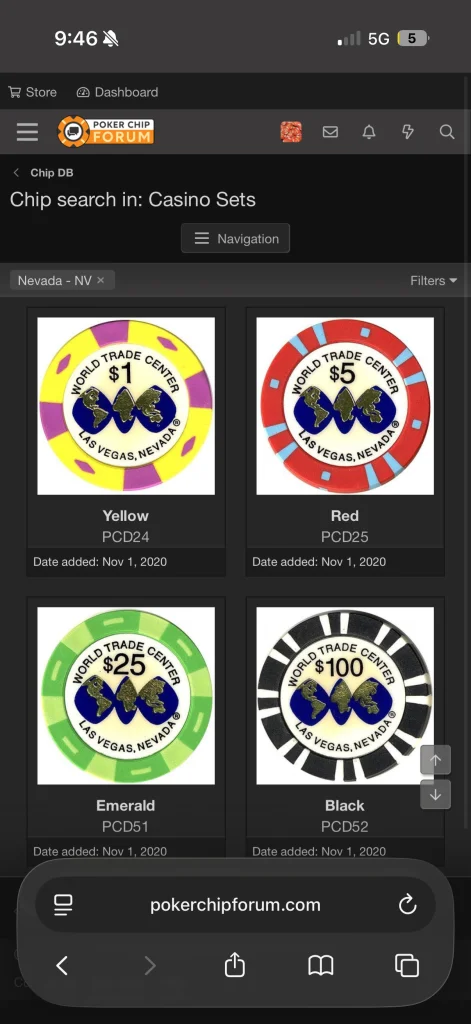Screen dimensions: 471x1024
Task: Open the What's new lightning icon
Action: pos(408,132)
